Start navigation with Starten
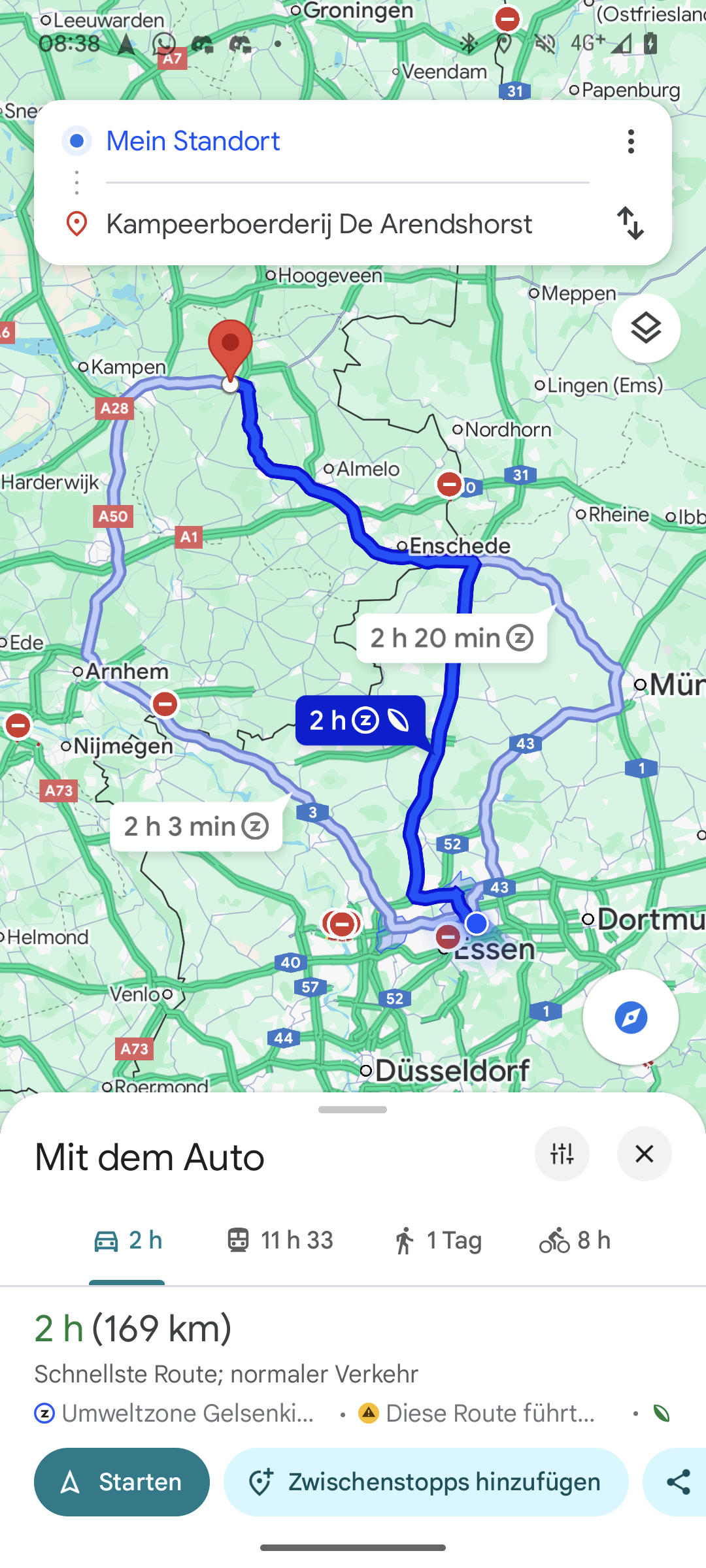Viewport: 706px width, 1568px height. click(x=122, y=1482)
